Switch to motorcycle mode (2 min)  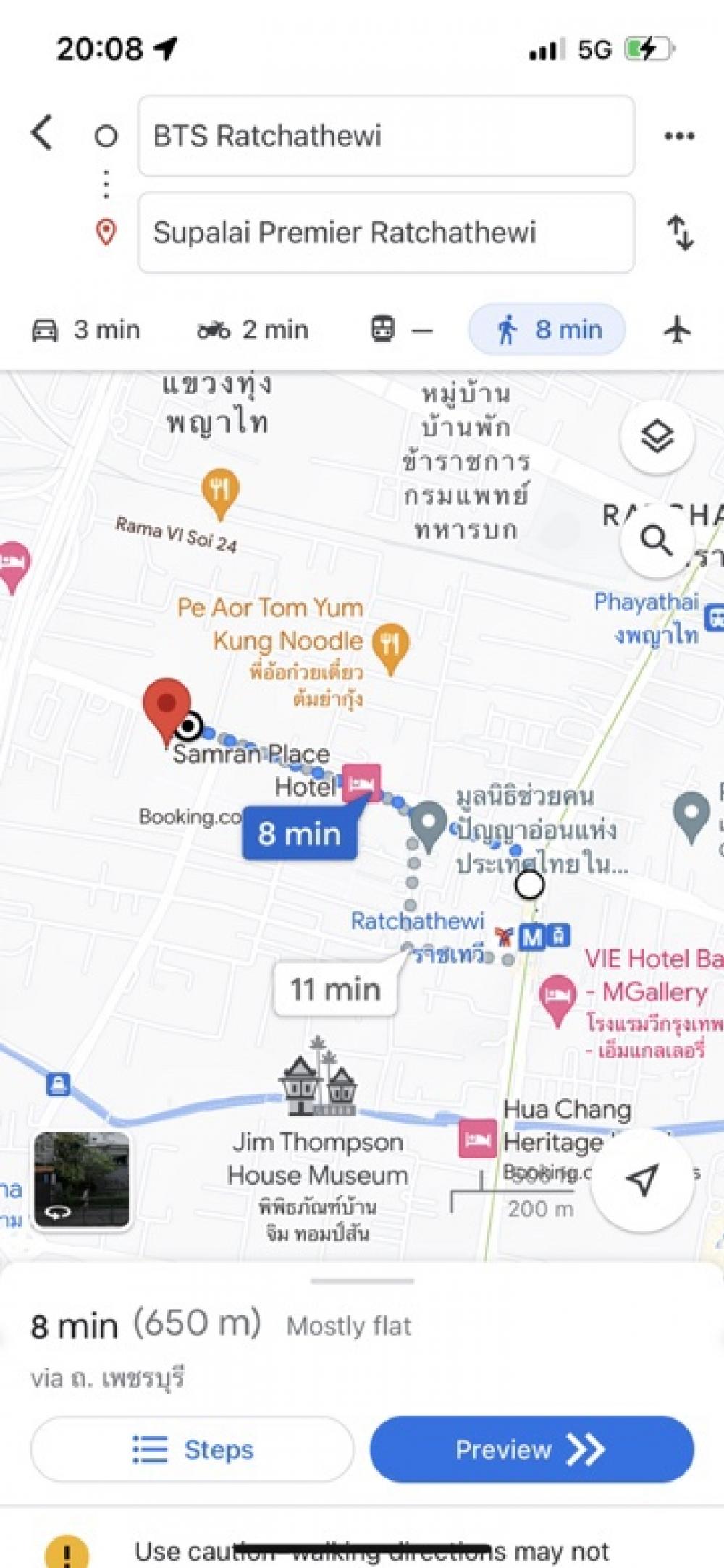coord(253,330)
